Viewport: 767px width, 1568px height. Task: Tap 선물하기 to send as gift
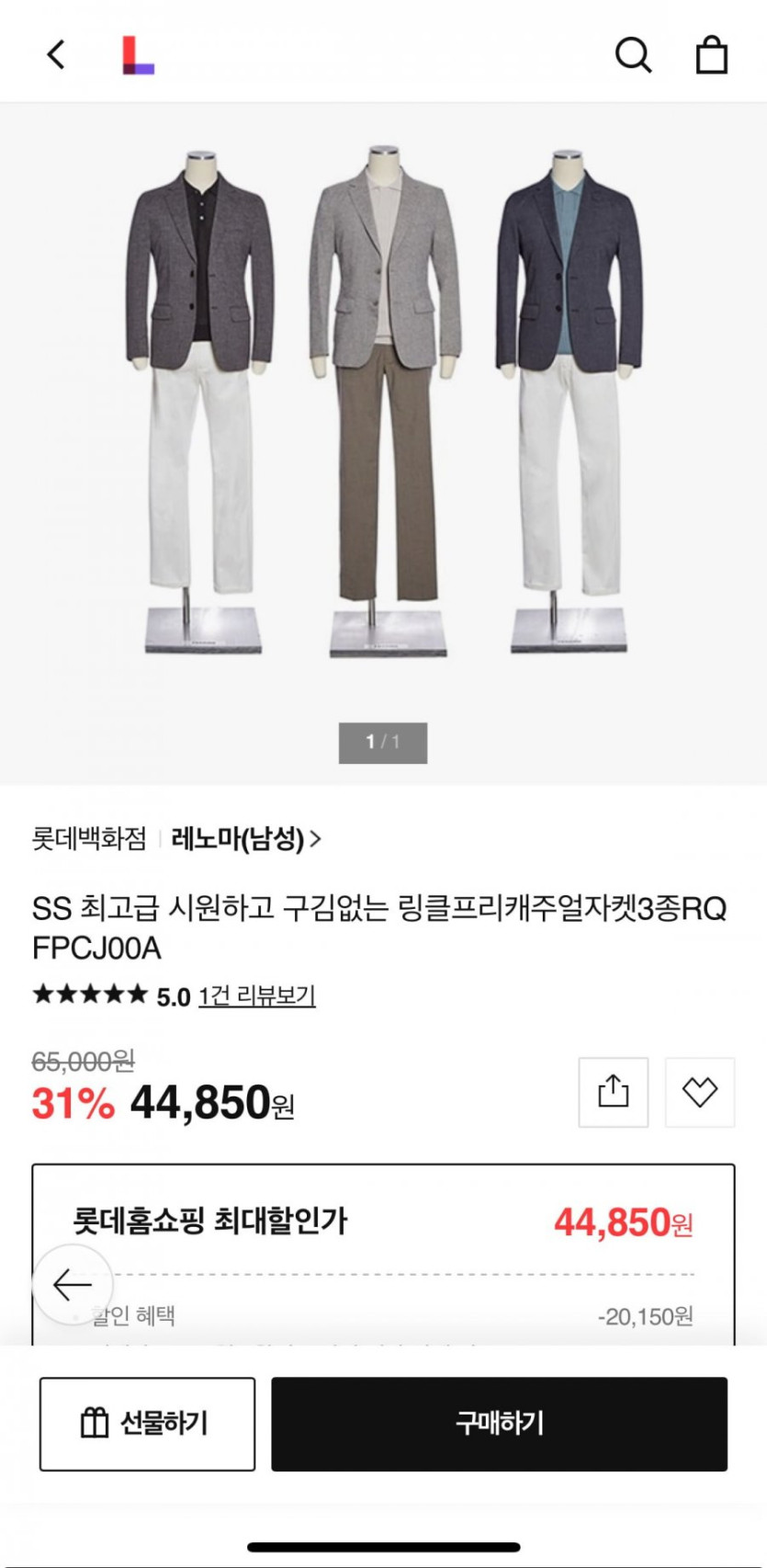tap(147, 1424)
